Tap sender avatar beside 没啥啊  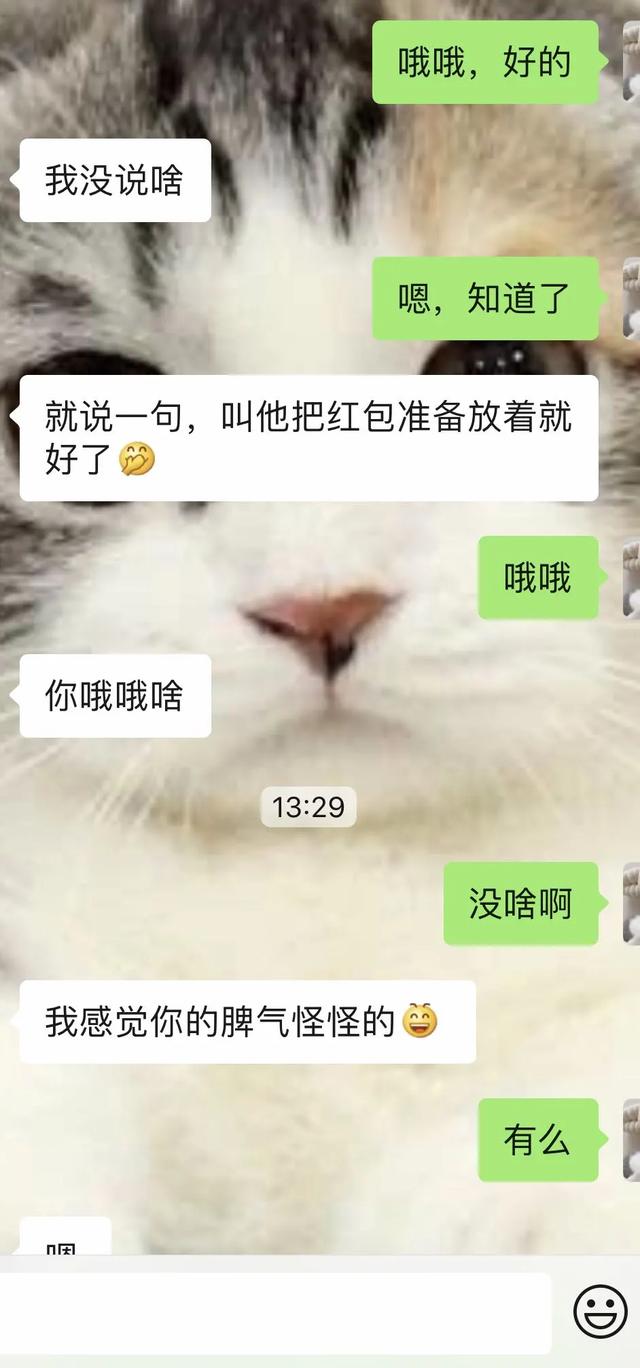click(x=631, y=904)
